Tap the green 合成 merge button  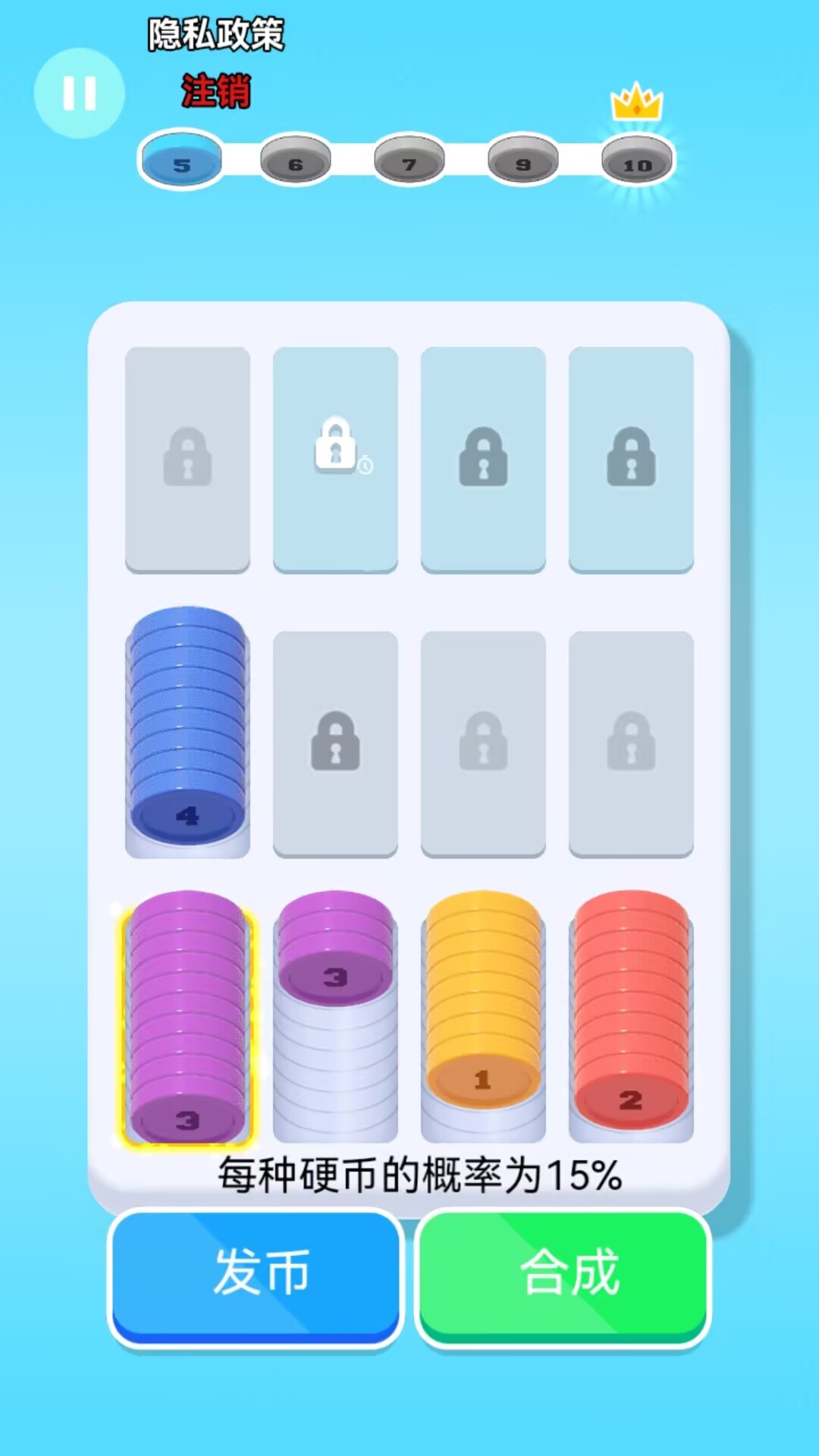563,1274
